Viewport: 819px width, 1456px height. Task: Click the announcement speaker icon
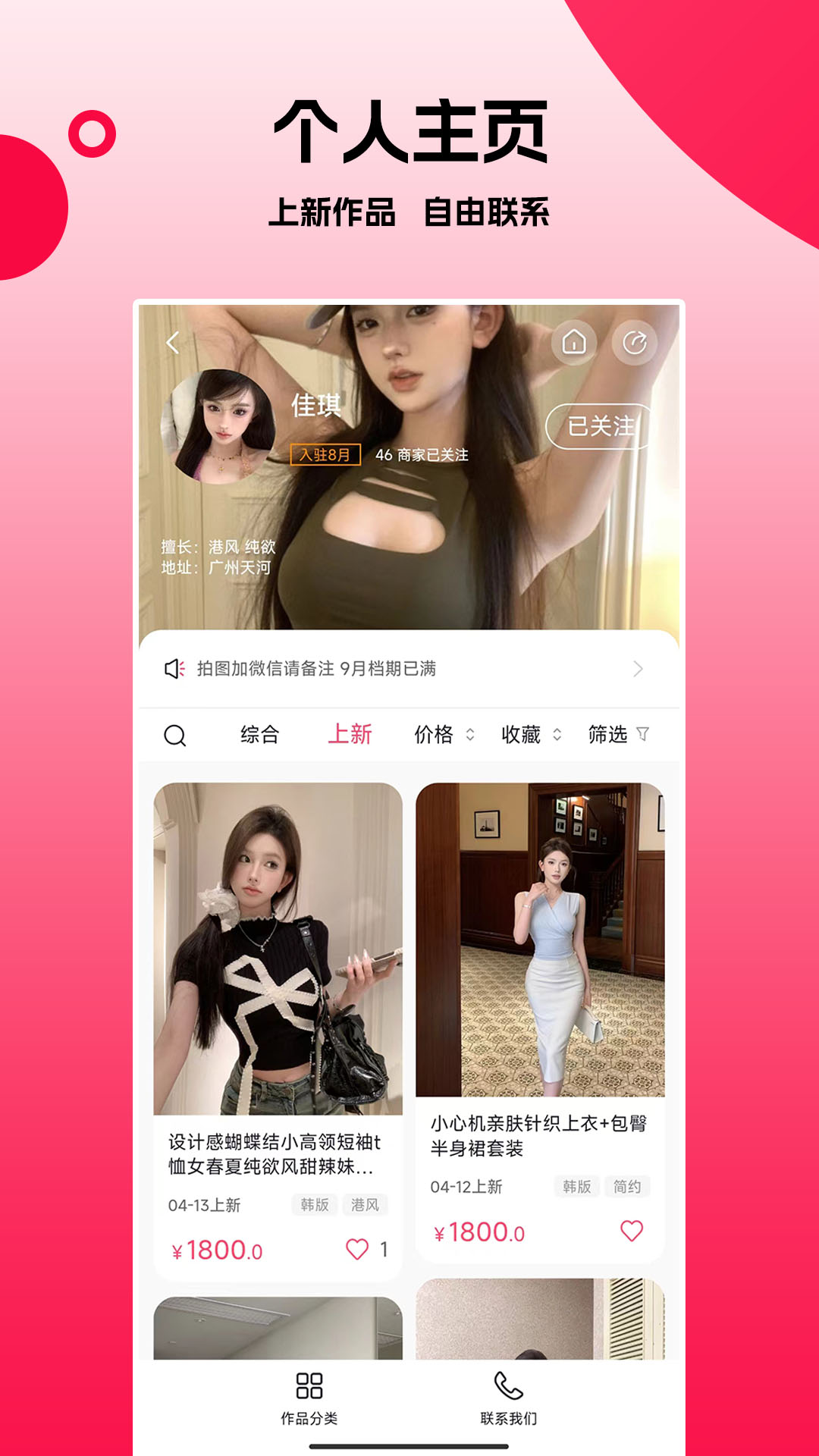(174, 667)
